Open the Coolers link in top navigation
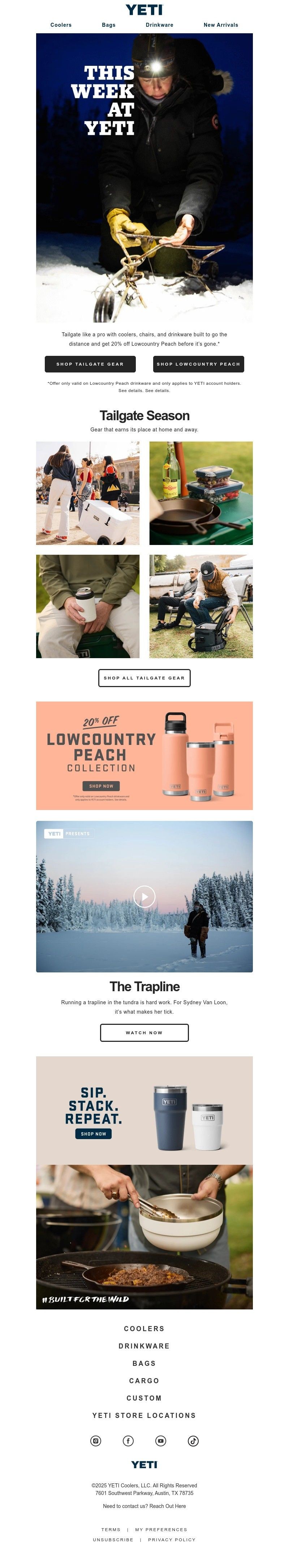Screen dimensions: 289x1568 (61, 25)
